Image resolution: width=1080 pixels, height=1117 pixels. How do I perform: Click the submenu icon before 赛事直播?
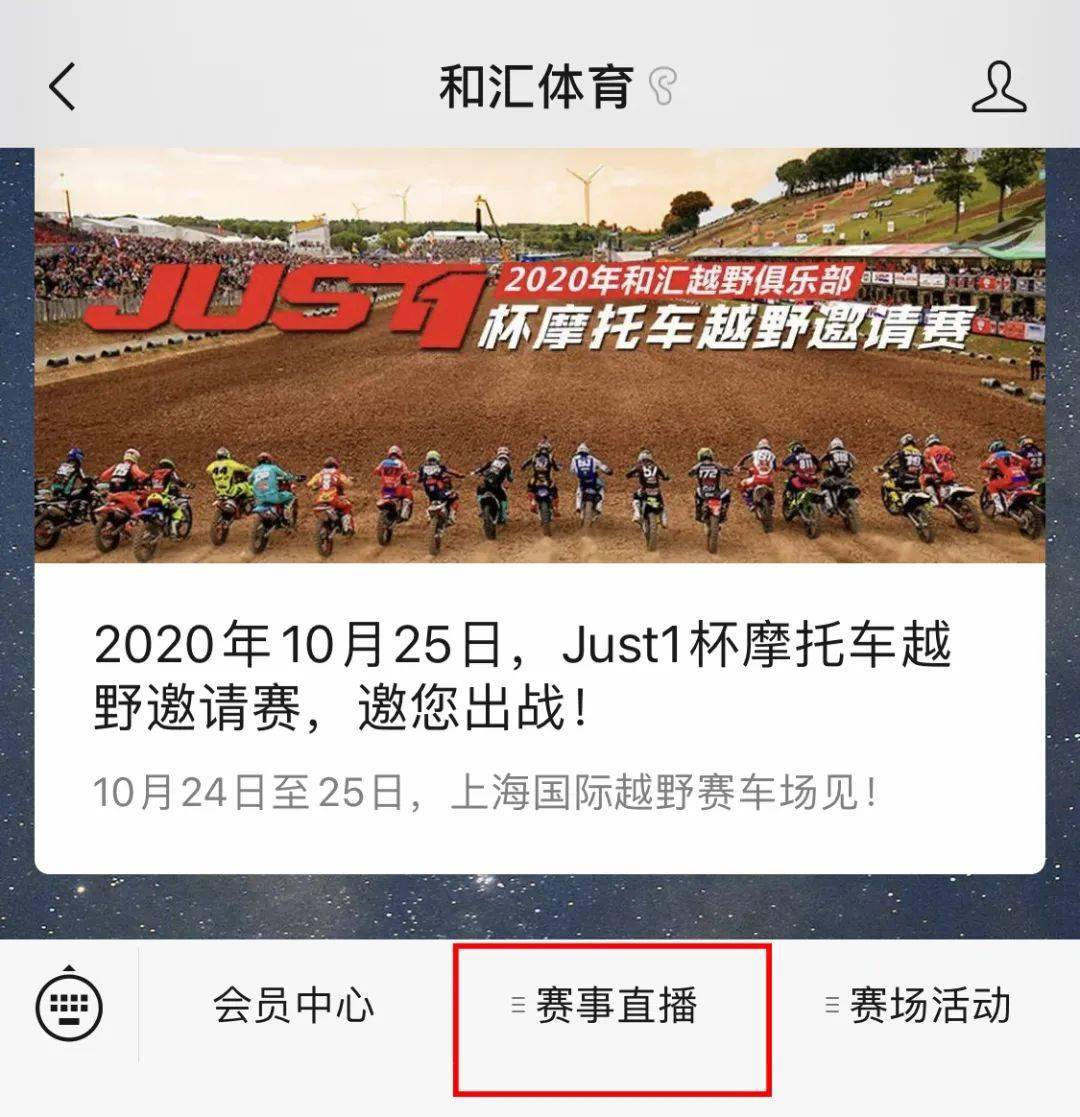[x=517, y=1001]
